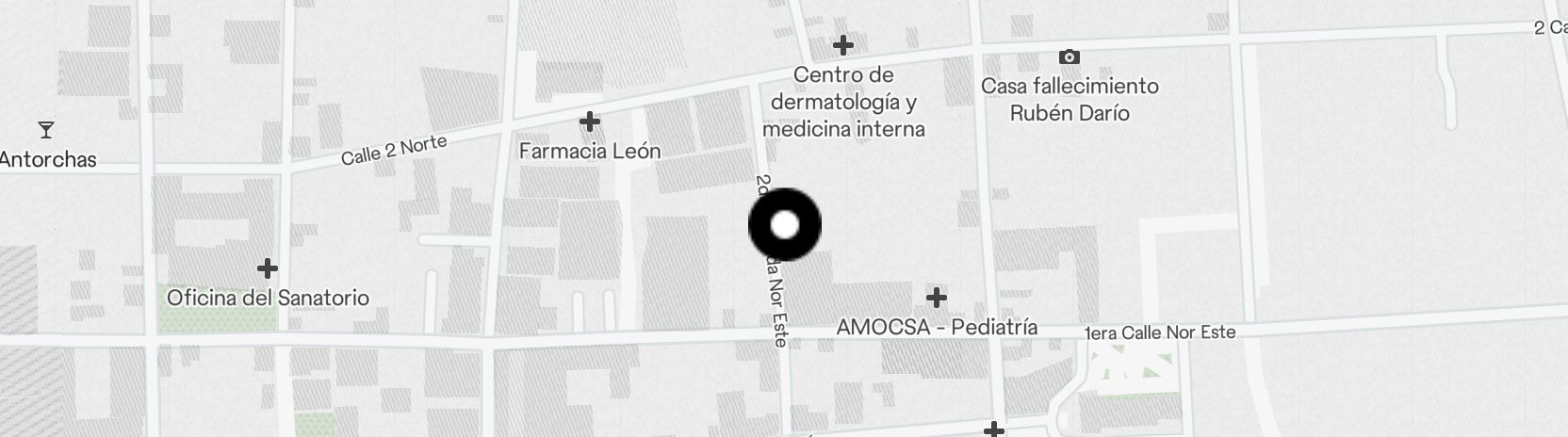The width and height of the screenshot is (1568, 437).
Task: Open the Farmacia León map point
Action: pos(590,122)
